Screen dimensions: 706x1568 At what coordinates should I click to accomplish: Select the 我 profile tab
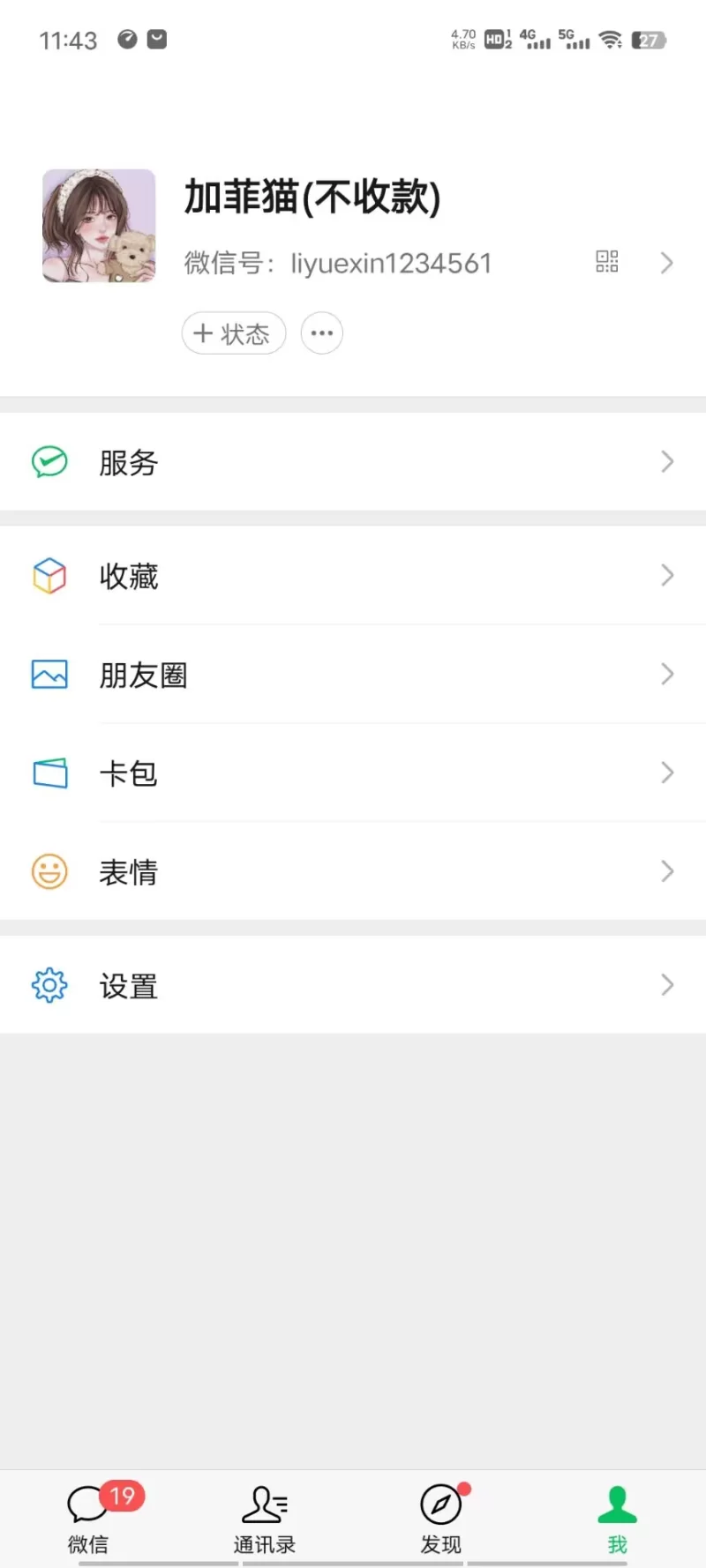point(618,1517)
